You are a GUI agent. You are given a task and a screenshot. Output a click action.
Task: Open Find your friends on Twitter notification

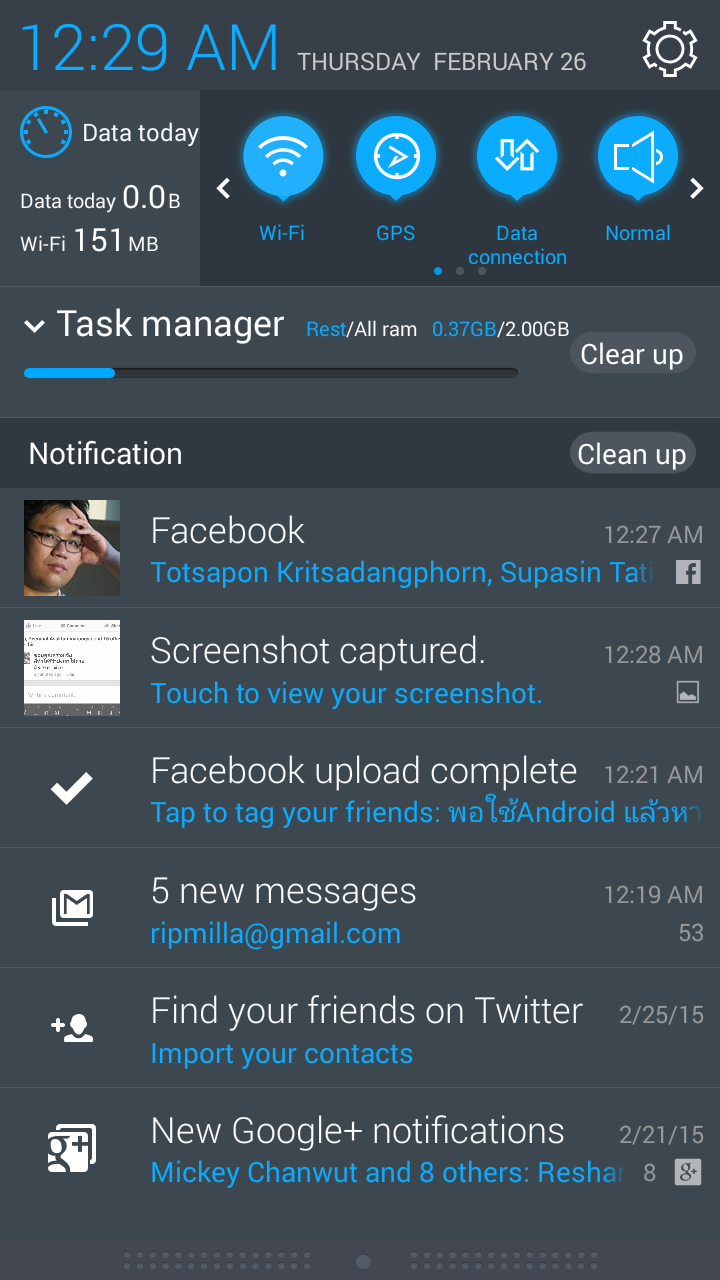click(360, 1028)
